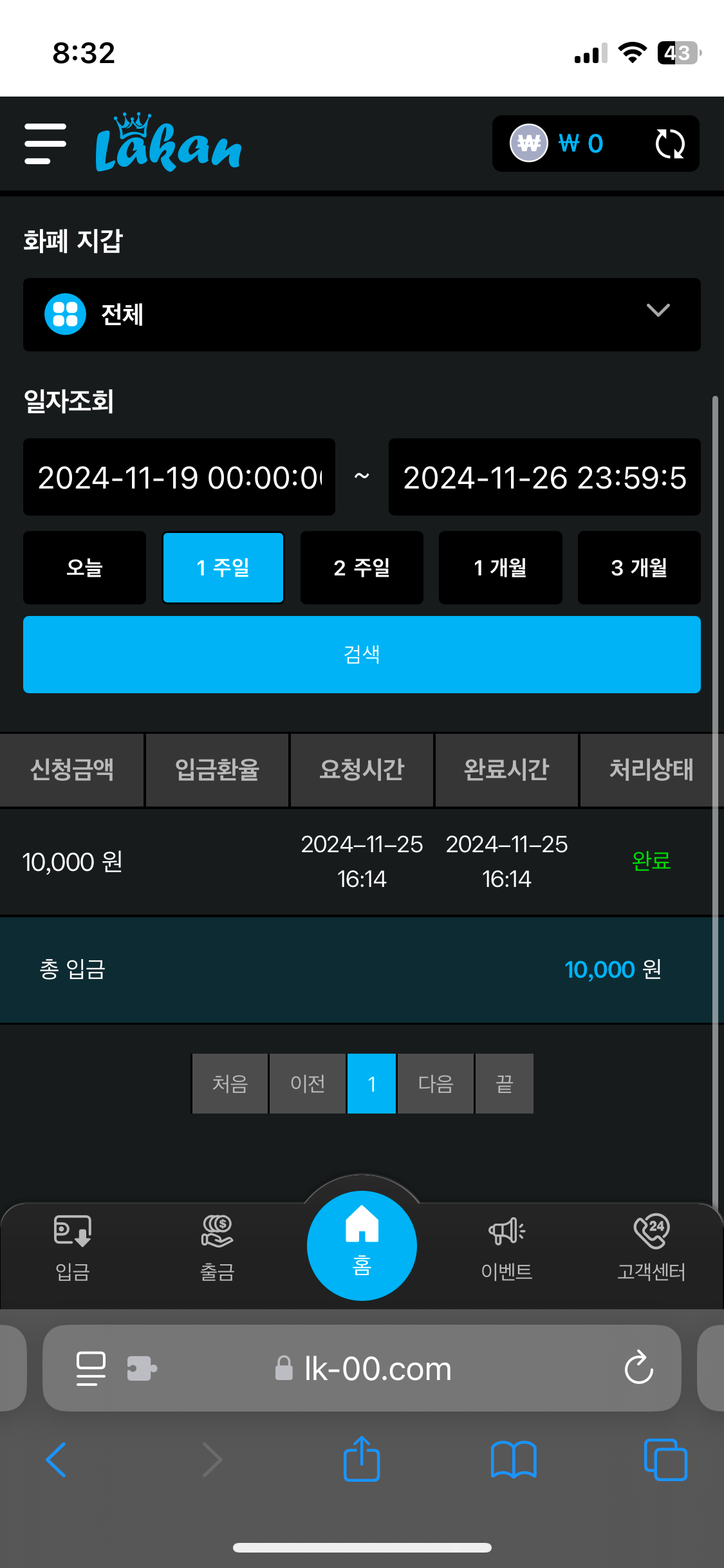Open the hamburger menu
This screenshot has height=1568, width=724.
45,144
